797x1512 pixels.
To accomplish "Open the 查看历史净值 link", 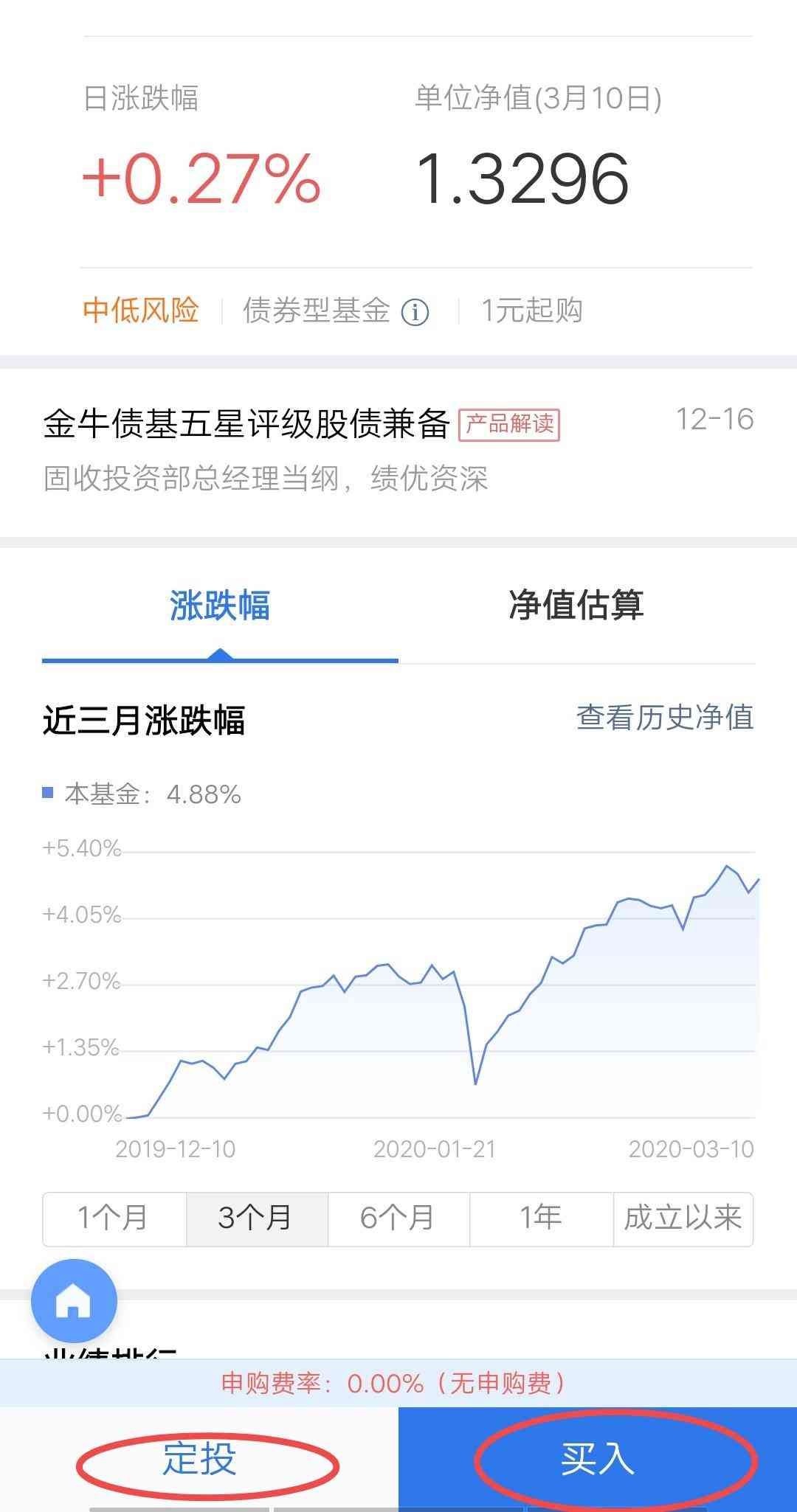I will pos(666,715).
